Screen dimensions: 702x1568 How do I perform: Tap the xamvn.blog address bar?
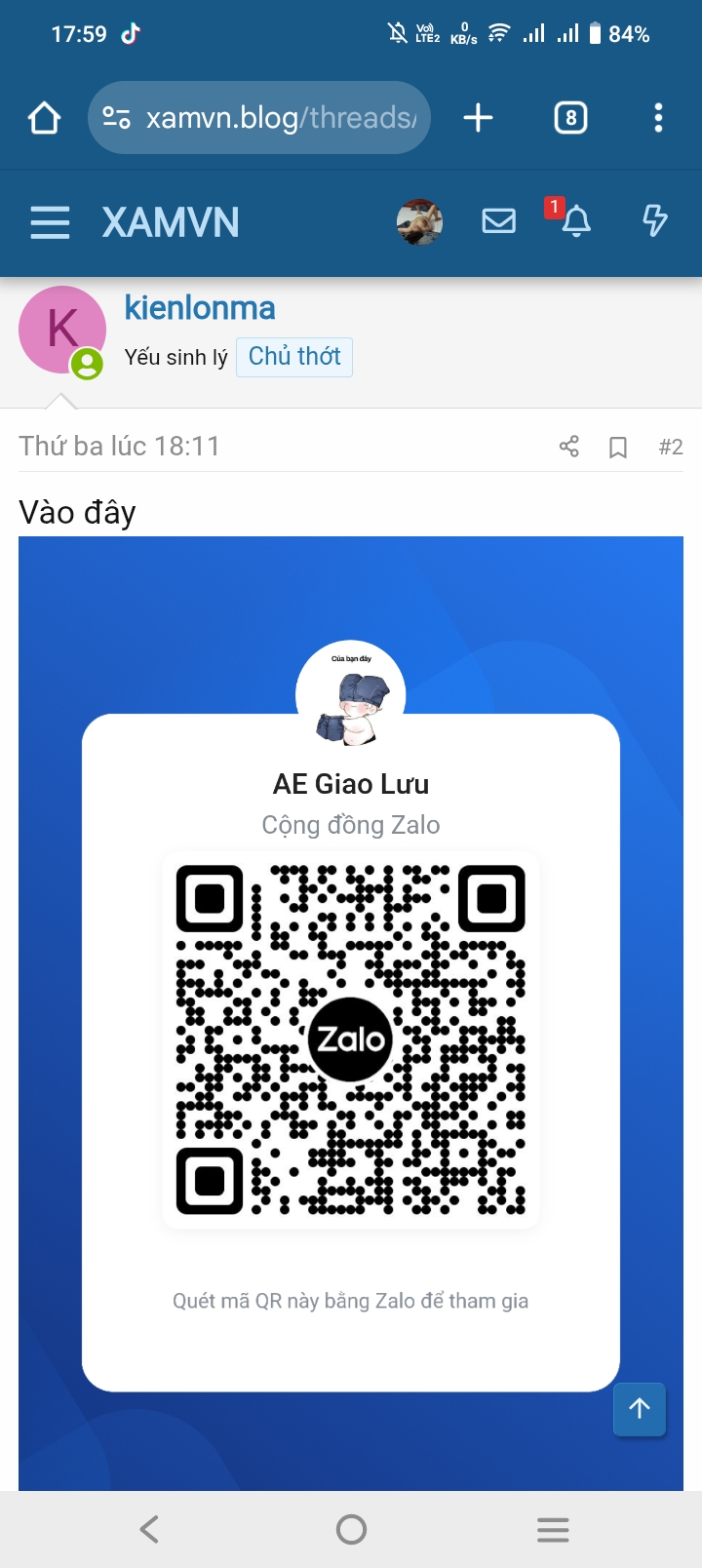(259, 118)
